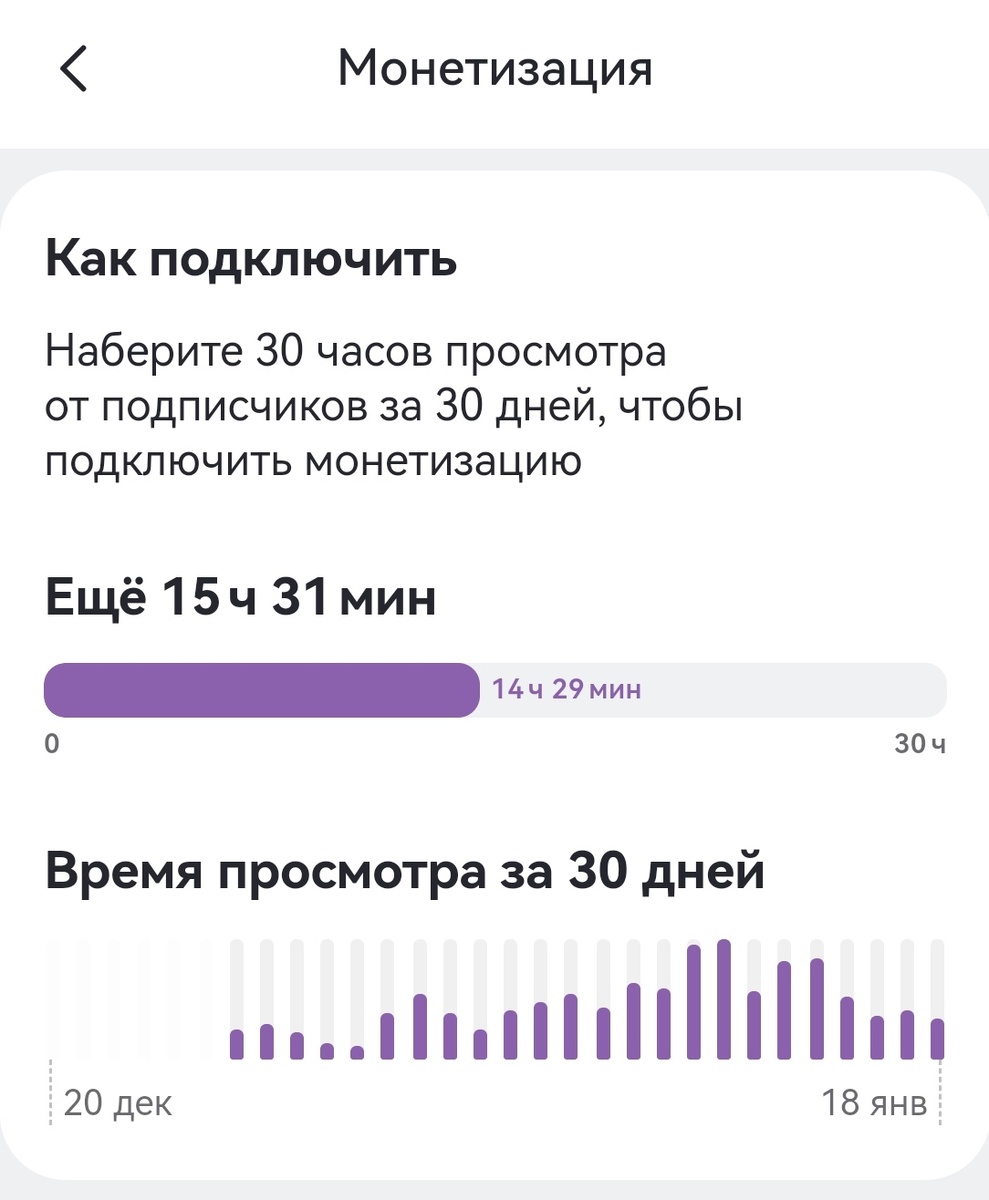Open the Время просмотра за 30 дней heading
Screen dimensions: 989x1200
pyautogui.click(x=404, y=869)
